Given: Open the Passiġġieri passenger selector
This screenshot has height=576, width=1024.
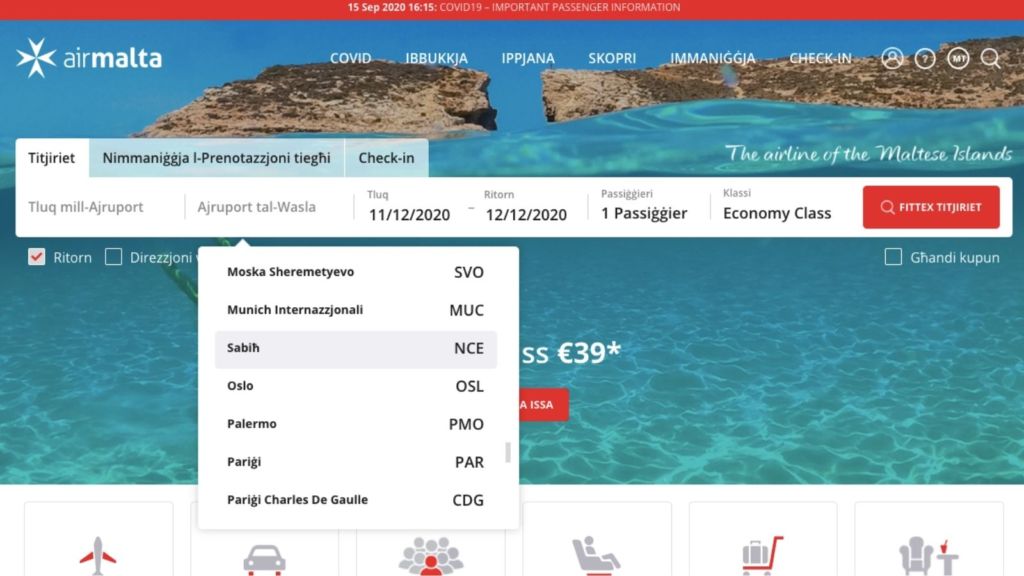Looking at the screenshot, I should 644,212.
